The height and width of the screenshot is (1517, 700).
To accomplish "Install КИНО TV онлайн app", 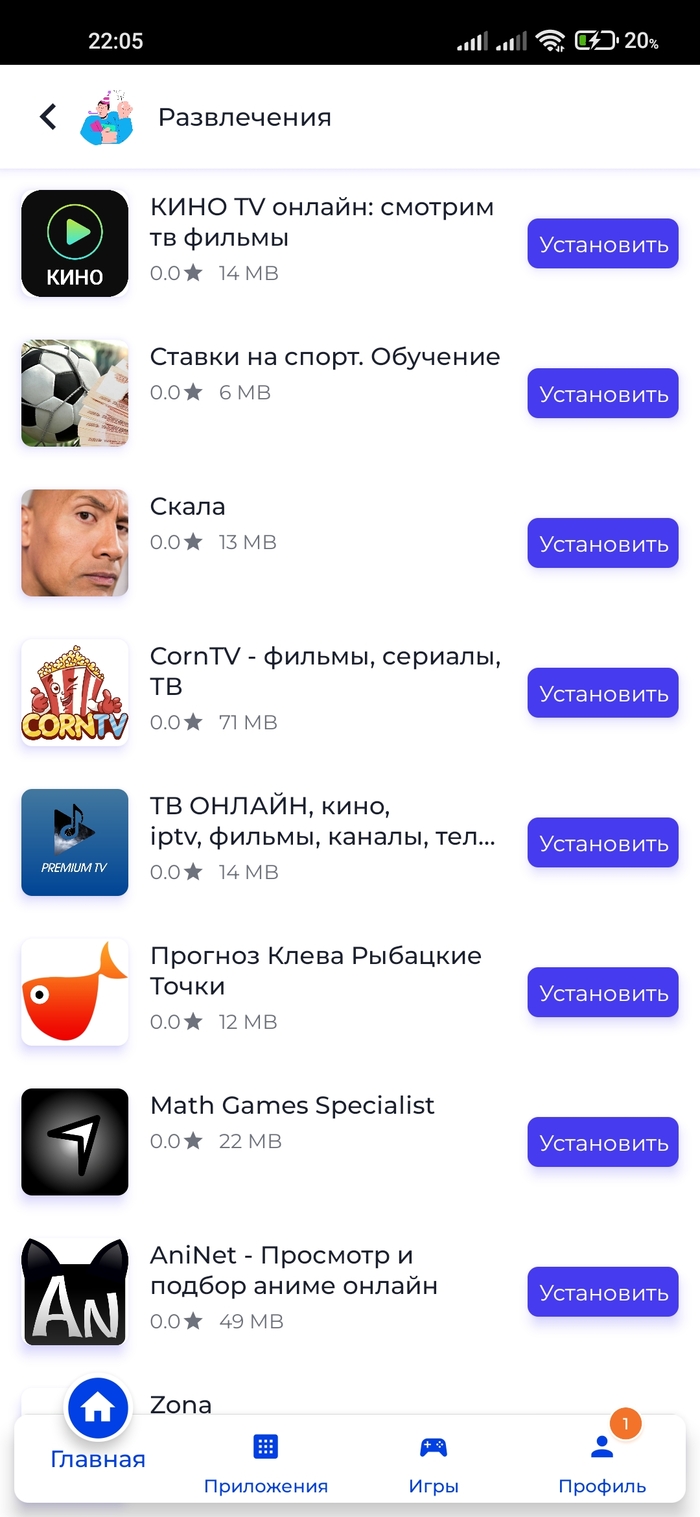I will (603, 244).
